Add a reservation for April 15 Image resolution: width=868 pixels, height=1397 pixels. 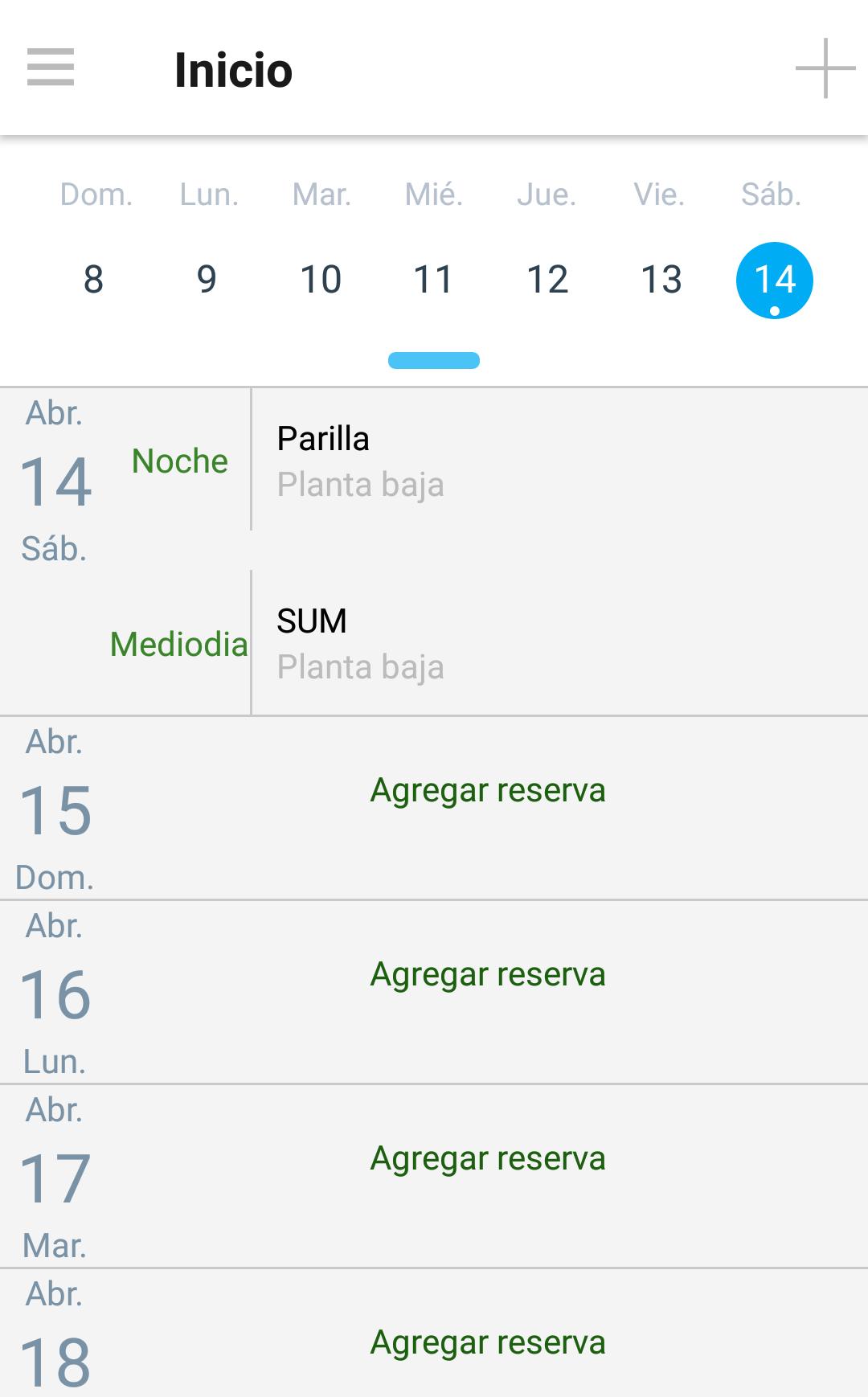[487, 791]
